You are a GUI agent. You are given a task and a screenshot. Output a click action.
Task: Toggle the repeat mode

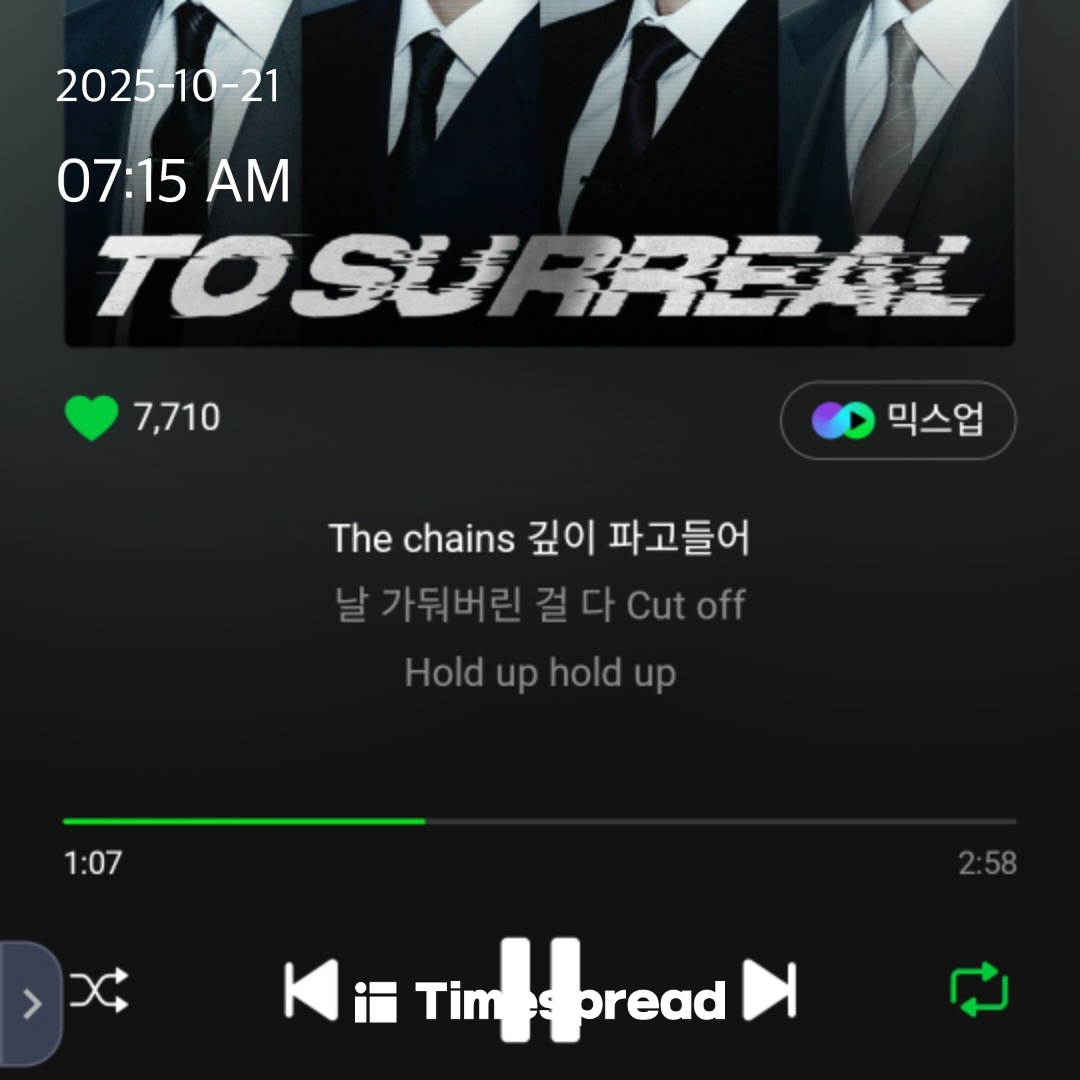coord(979,990)
